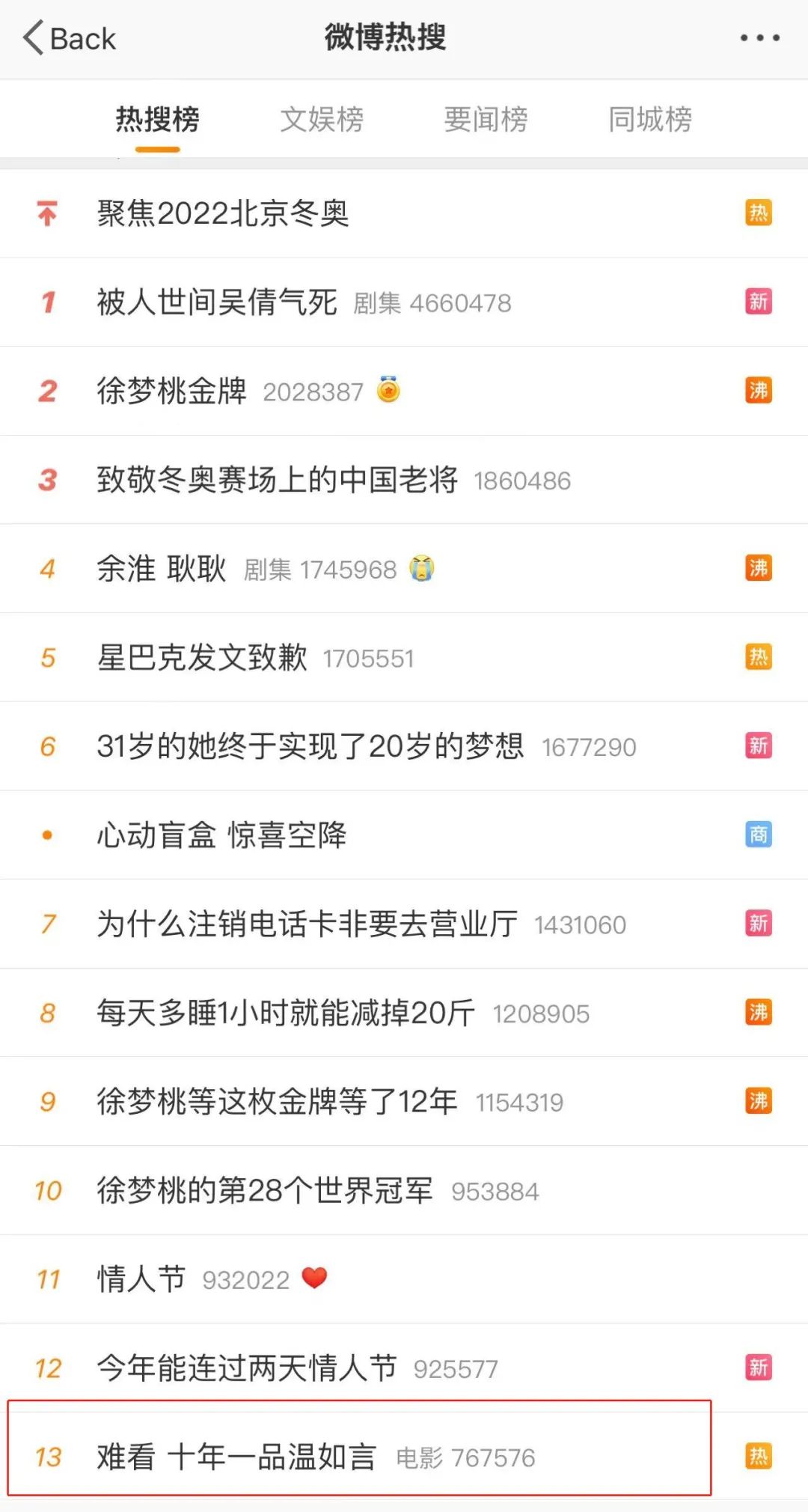Select the 热搜榜 tab
This screenshot has width=808, height=1512.
click(157, 120)
